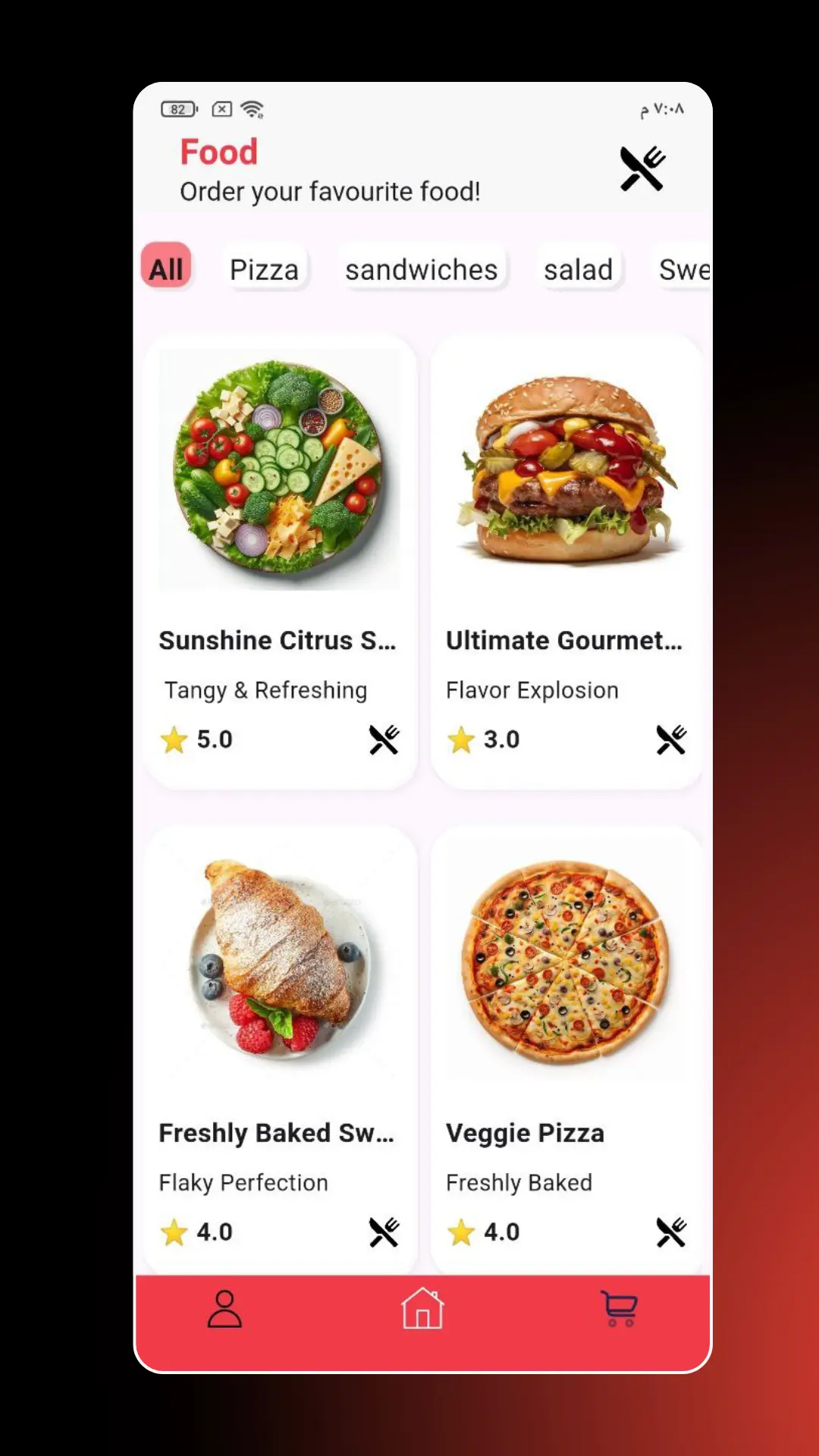Show the salad category
The height and width of the screenshot is (1456, 819).
(x=578, y=269)
